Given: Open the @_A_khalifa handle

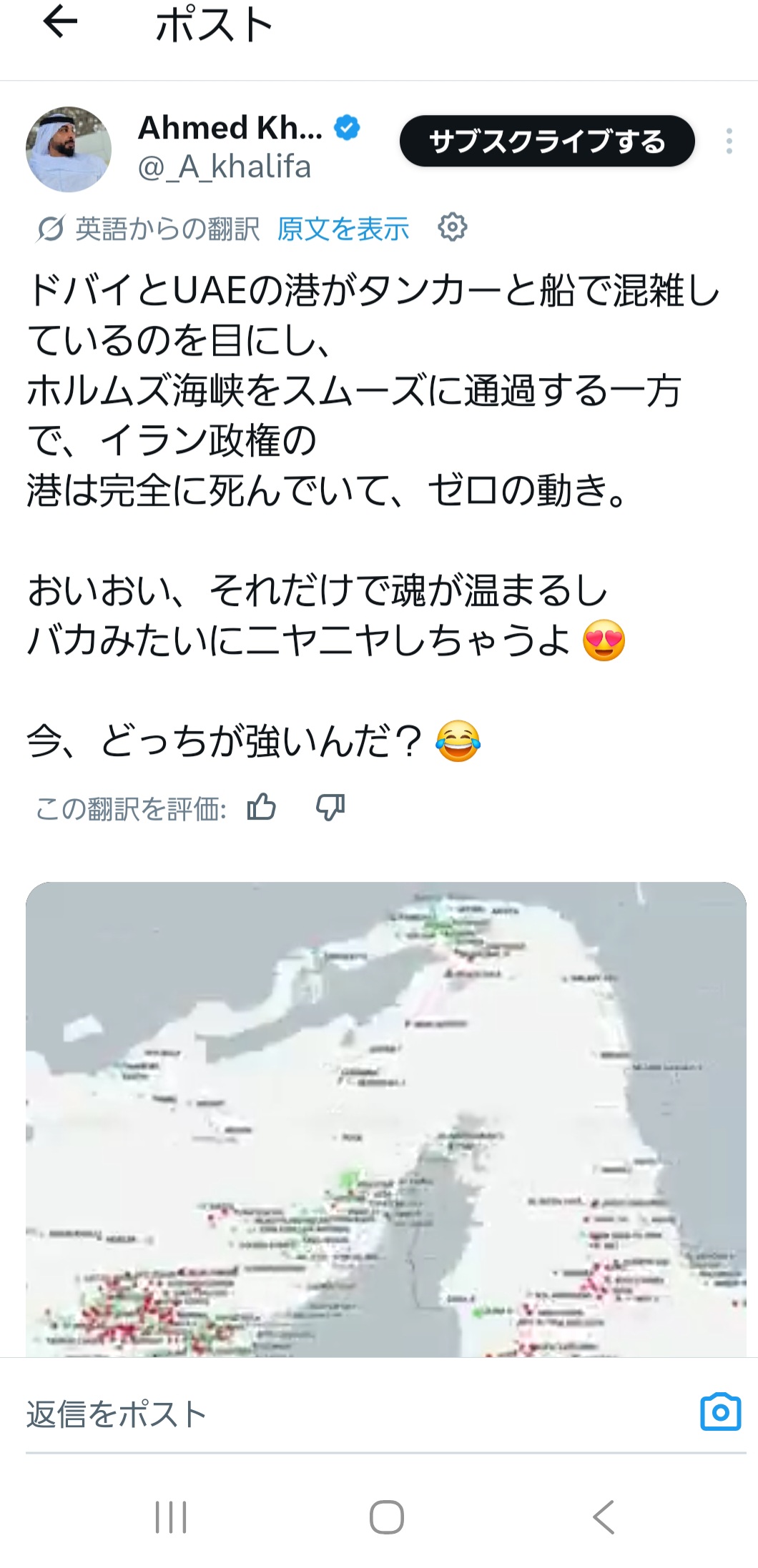Looking at the screenshot, I should point(225,167).
